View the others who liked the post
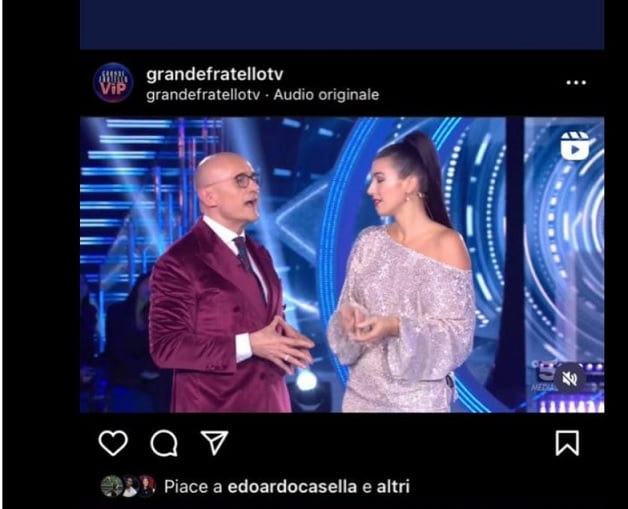The height and width of the screenshot is (509, 628). pos(391,487)
